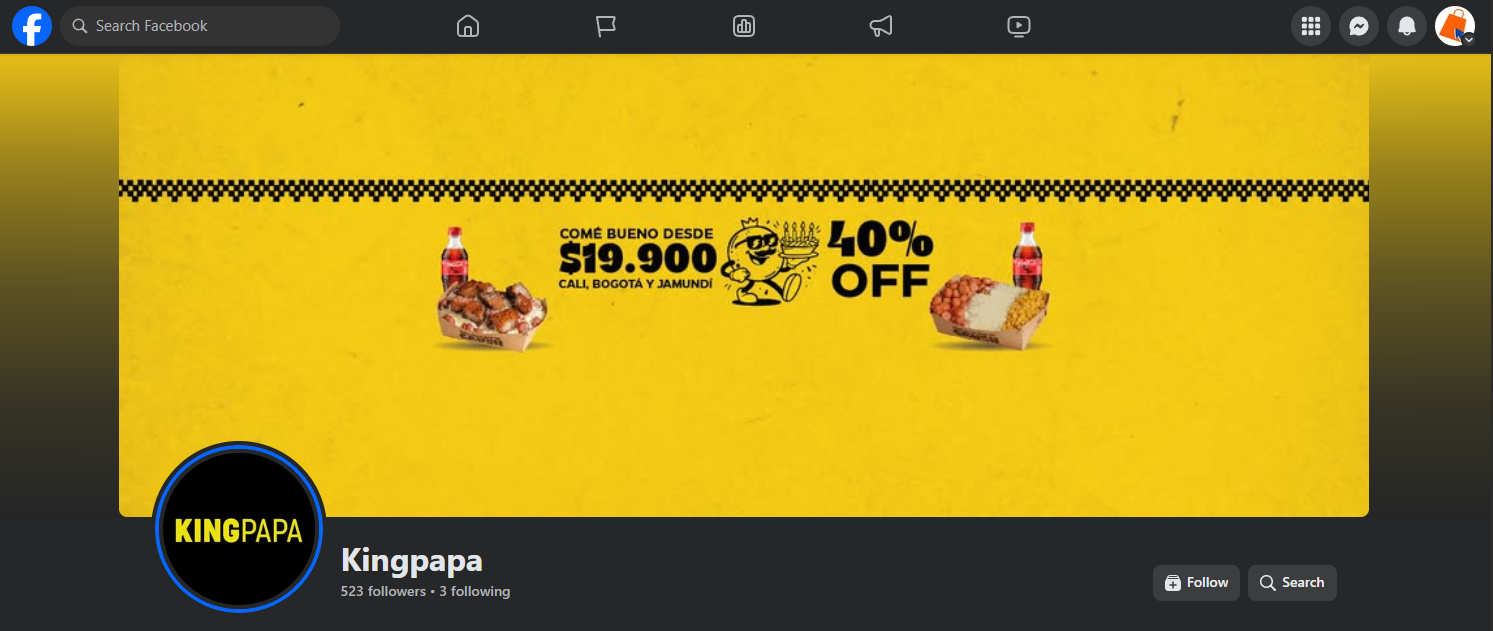Follow the Kingpapa page
Viewport: 1493px width, 631px height.
pos(1196,583)
